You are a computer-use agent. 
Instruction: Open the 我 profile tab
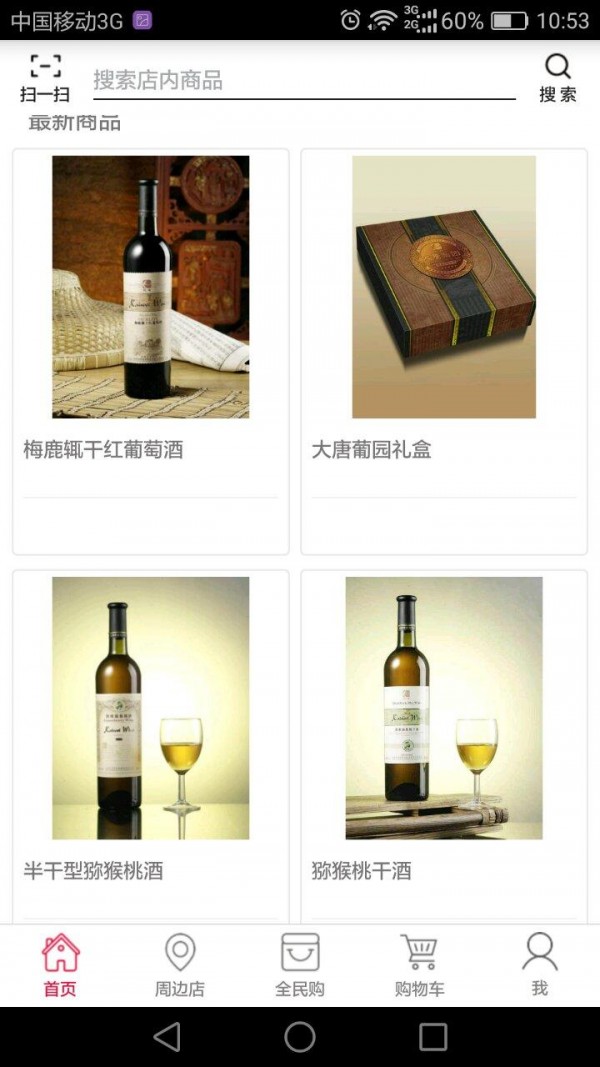540,965
